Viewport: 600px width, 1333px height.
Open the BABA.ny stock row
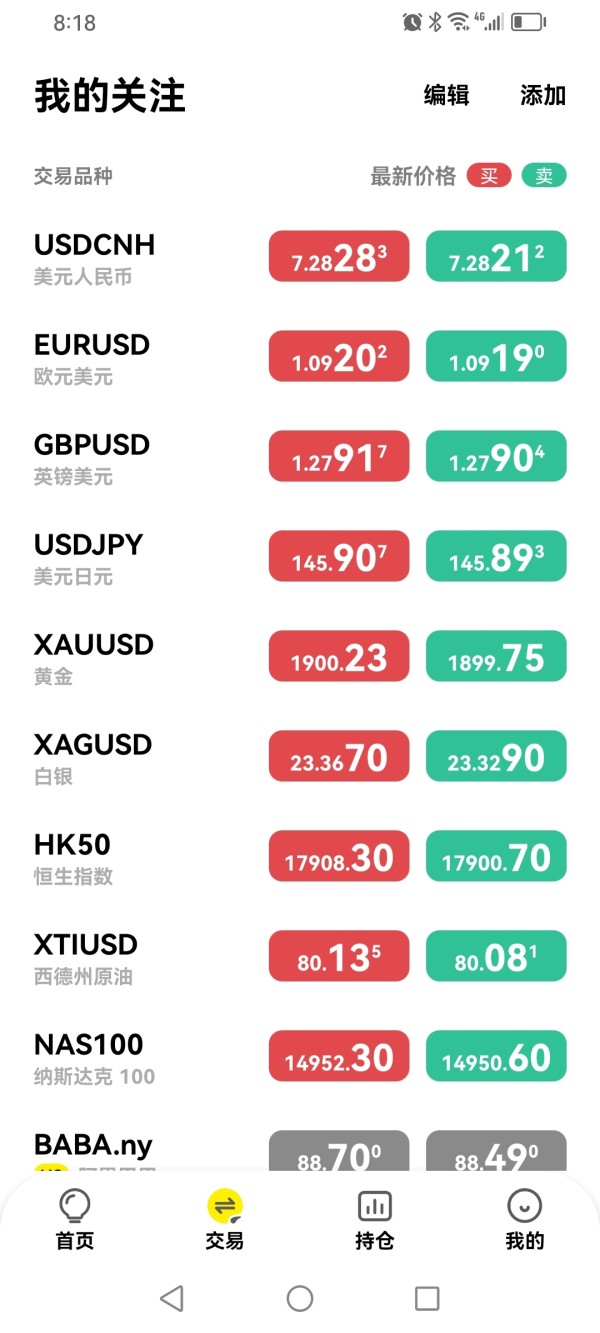(x=300, y=1150)
